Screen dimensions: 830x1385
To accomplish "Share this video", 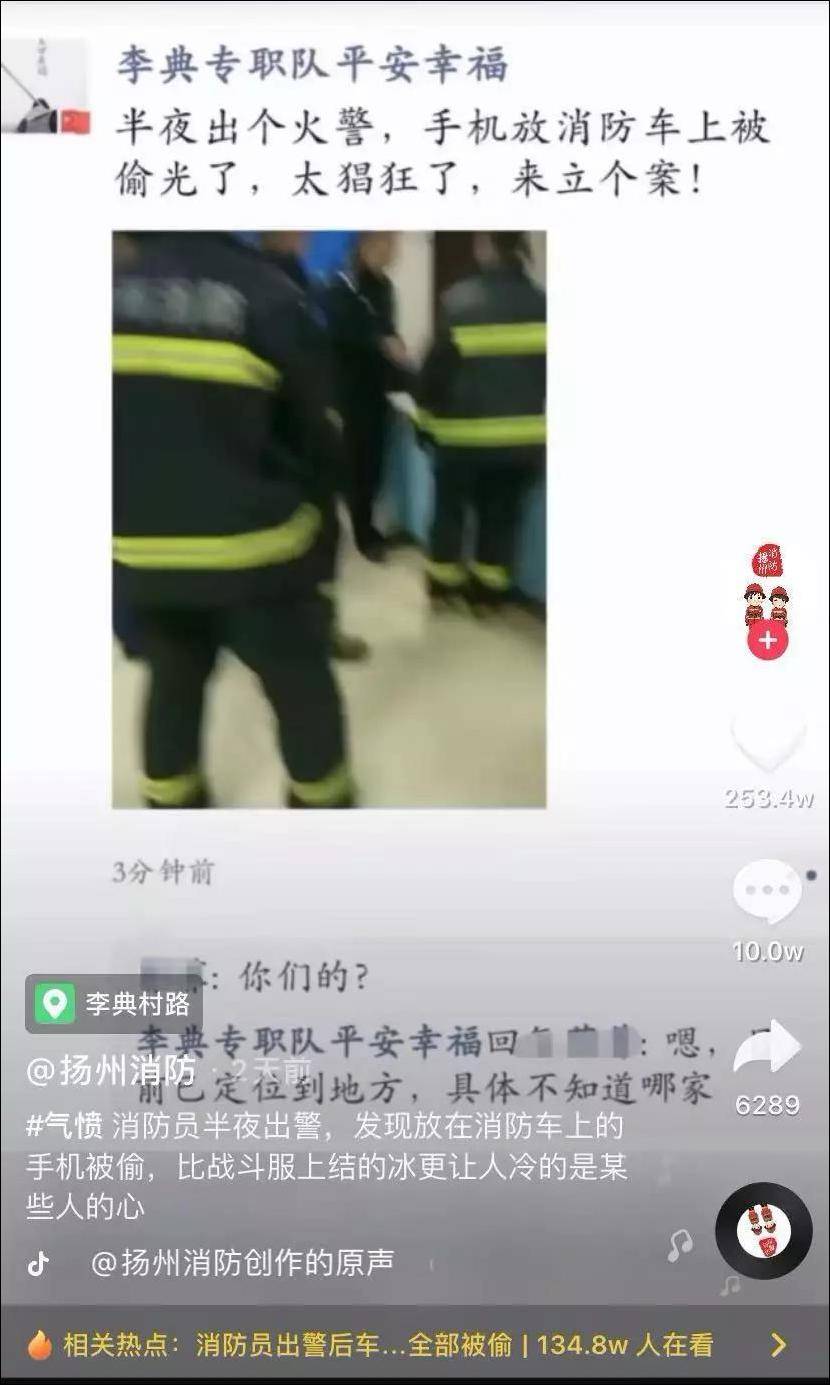I will point(767,1049).
